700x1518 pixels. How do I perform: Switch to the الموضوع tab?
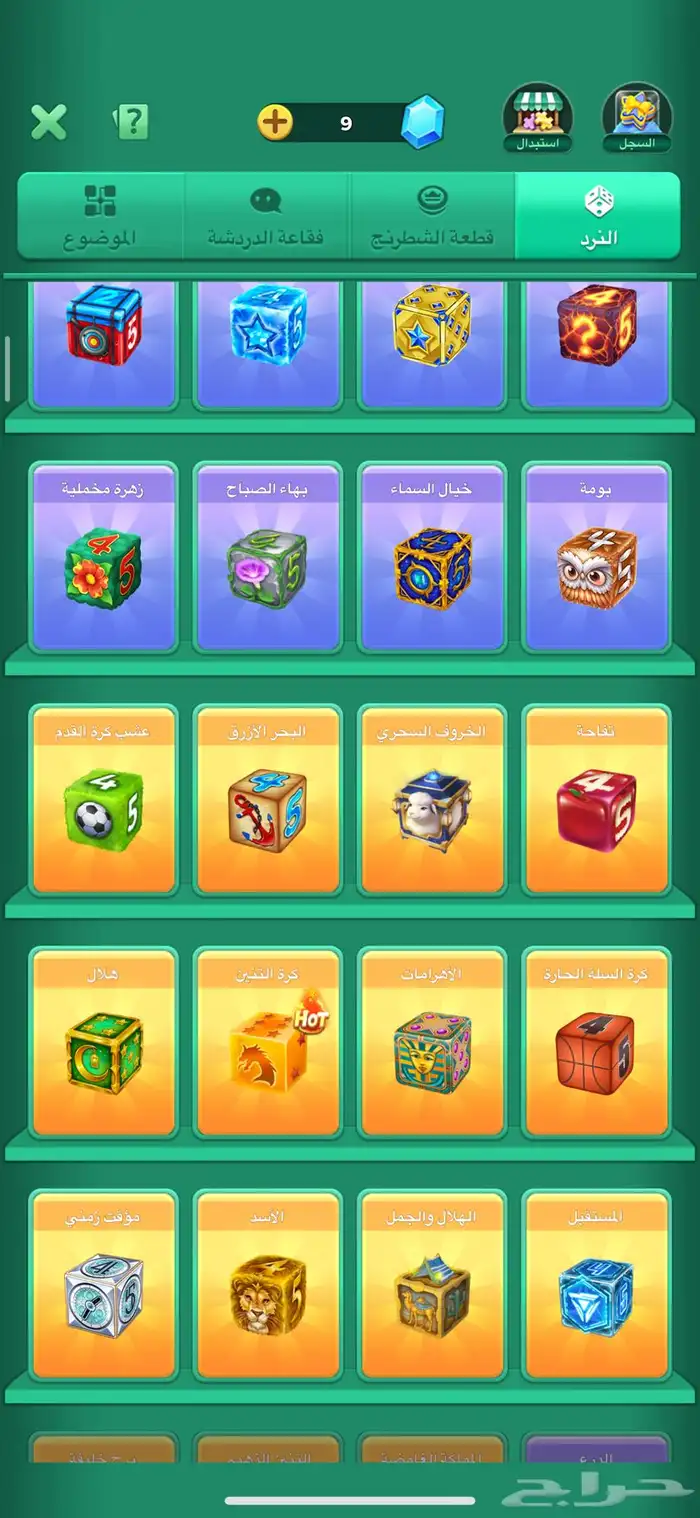[x=100, y=216]
